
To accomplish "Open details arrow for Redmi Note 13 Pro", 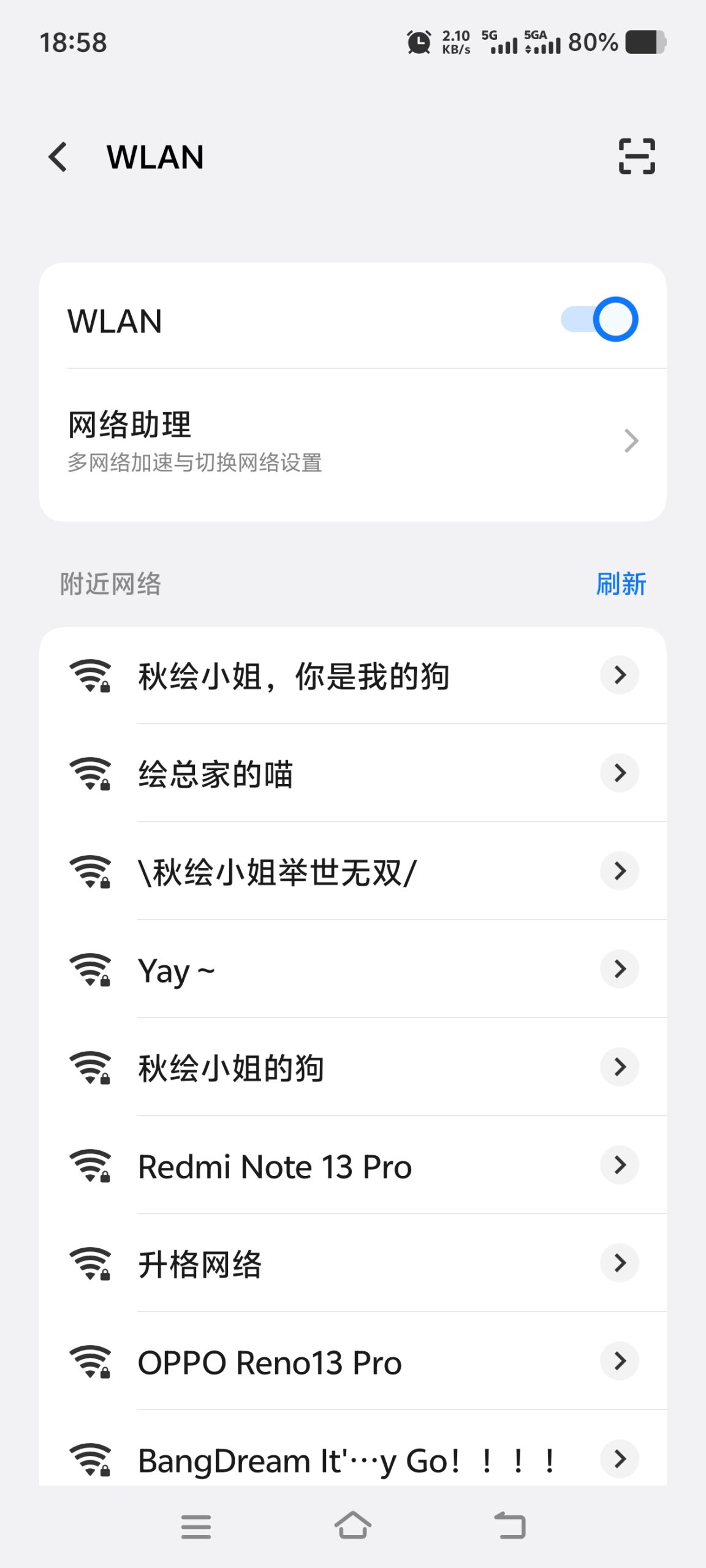I will (620, 1165).
